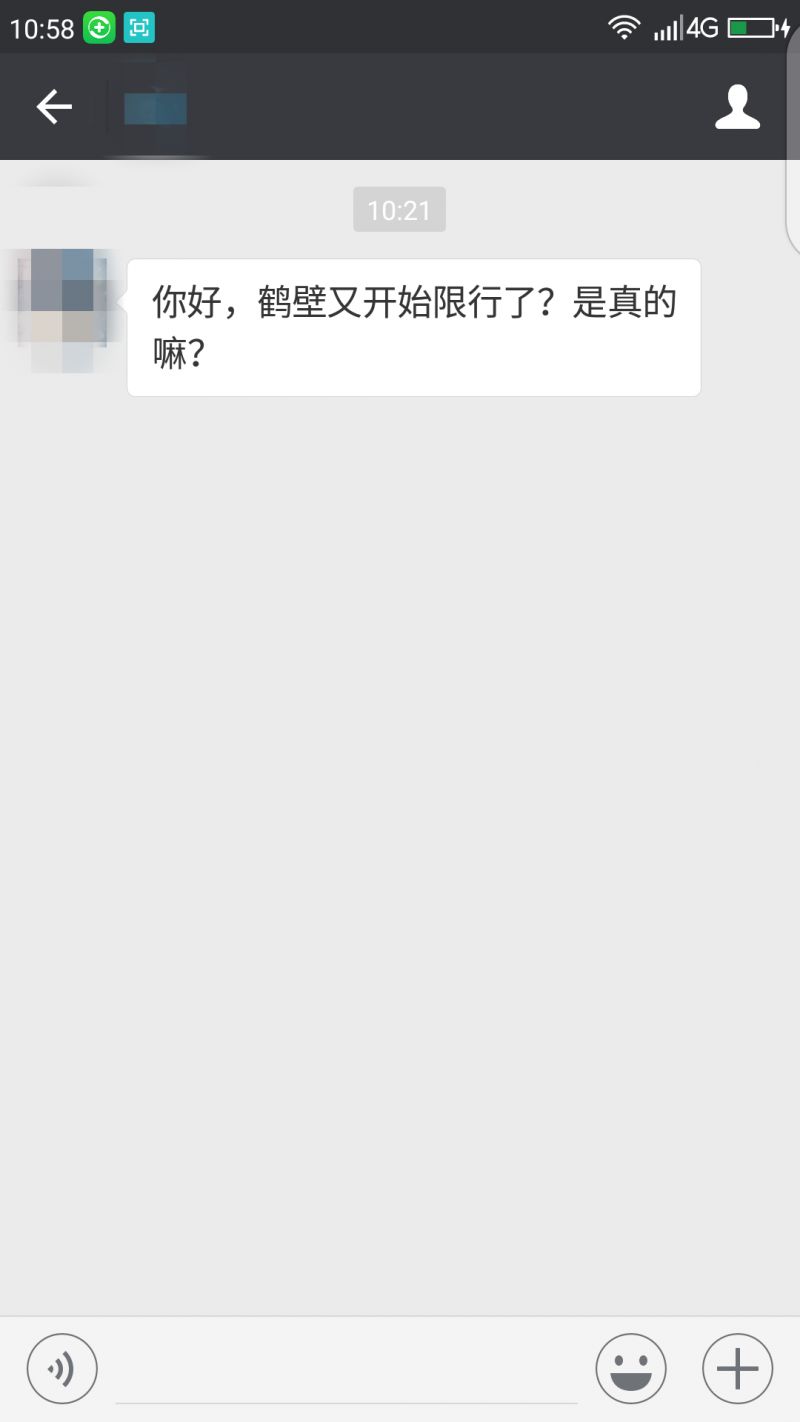
Task: Switch to voice message input
Action: (x=62, y=1369)
